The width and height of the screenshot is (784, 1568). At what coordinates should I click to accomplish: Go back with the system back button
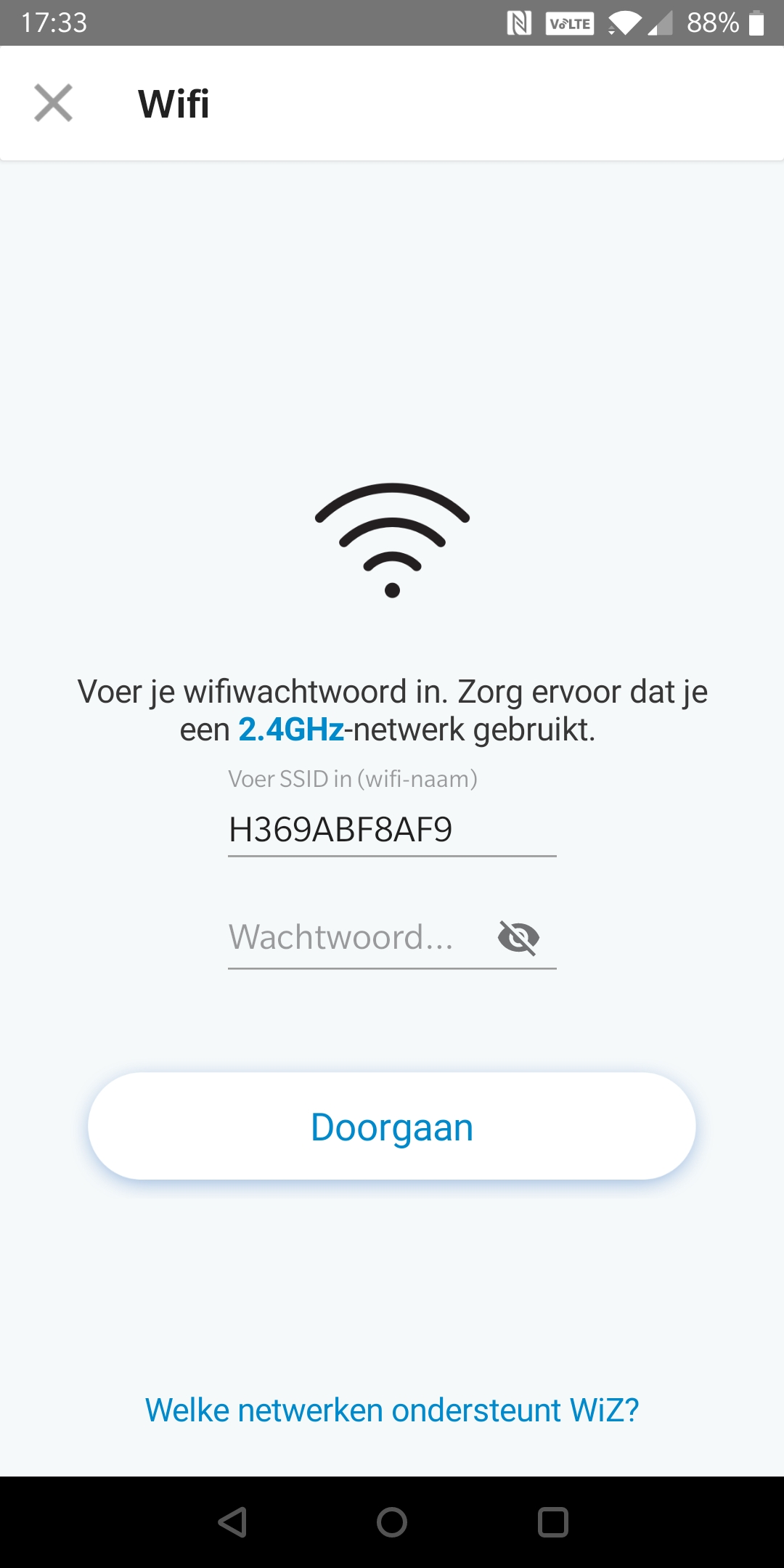point(232,1522)
